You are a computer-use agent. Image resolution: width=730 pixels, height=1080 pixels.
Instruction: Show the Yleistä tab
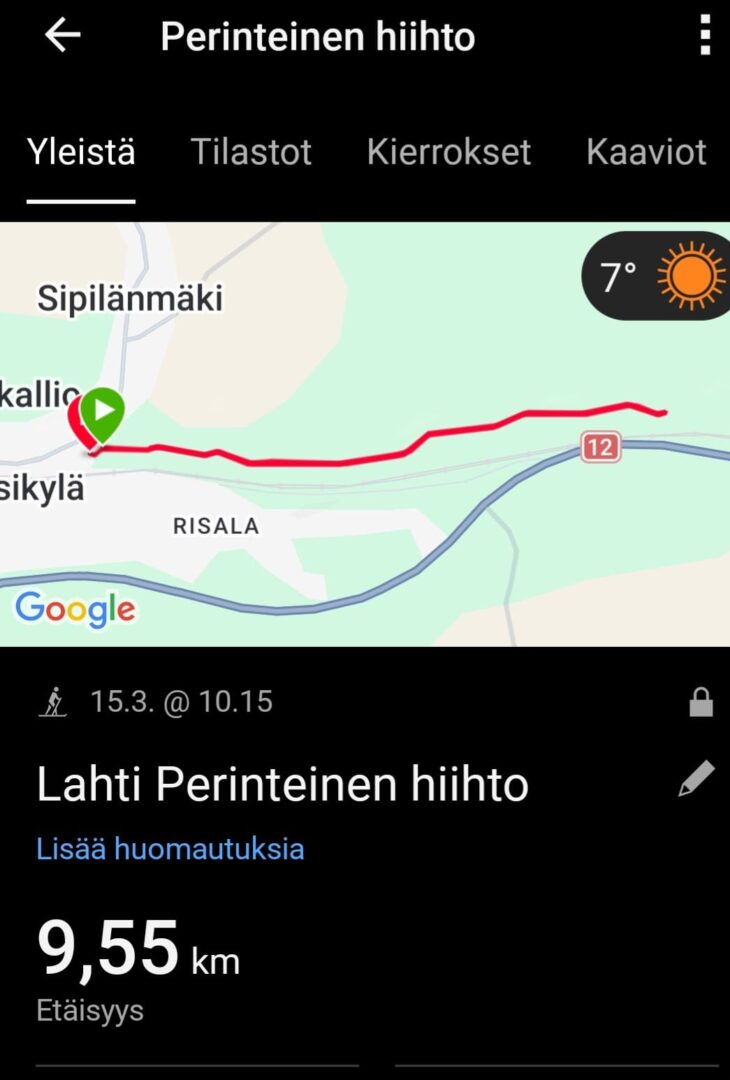click(x=81, y=152)
